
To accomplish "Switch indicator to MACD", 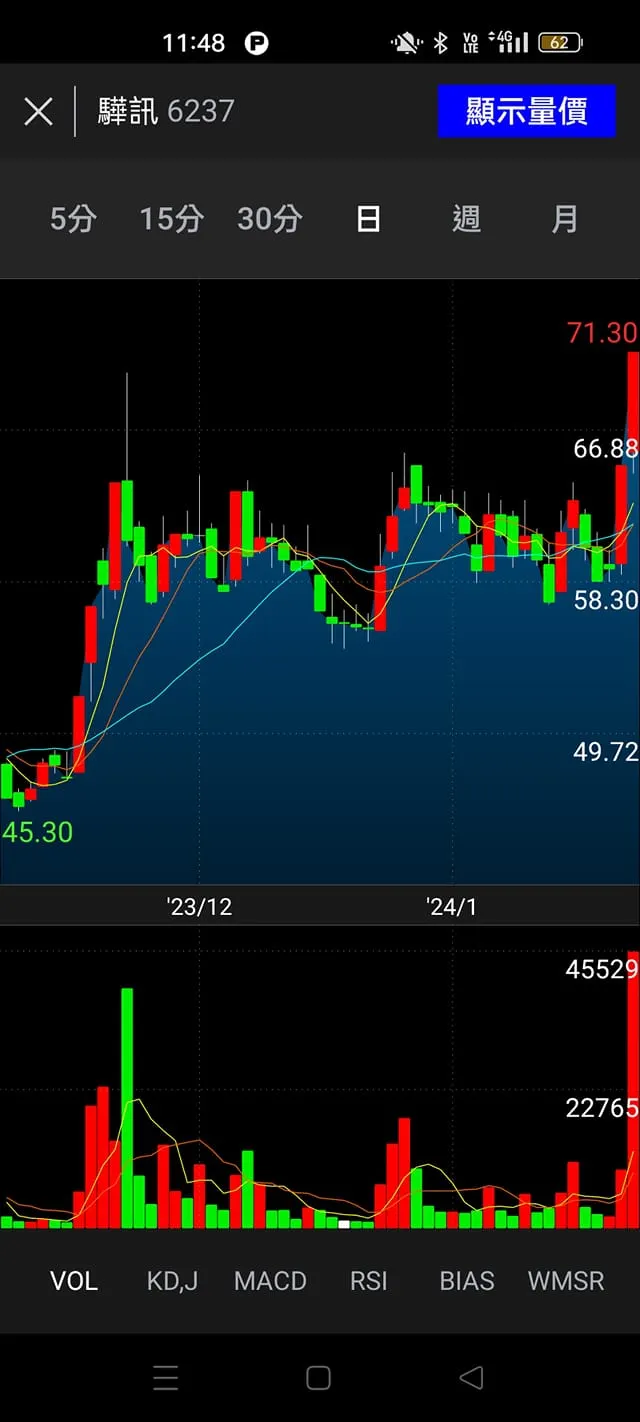I will (x=270, y=1281).
